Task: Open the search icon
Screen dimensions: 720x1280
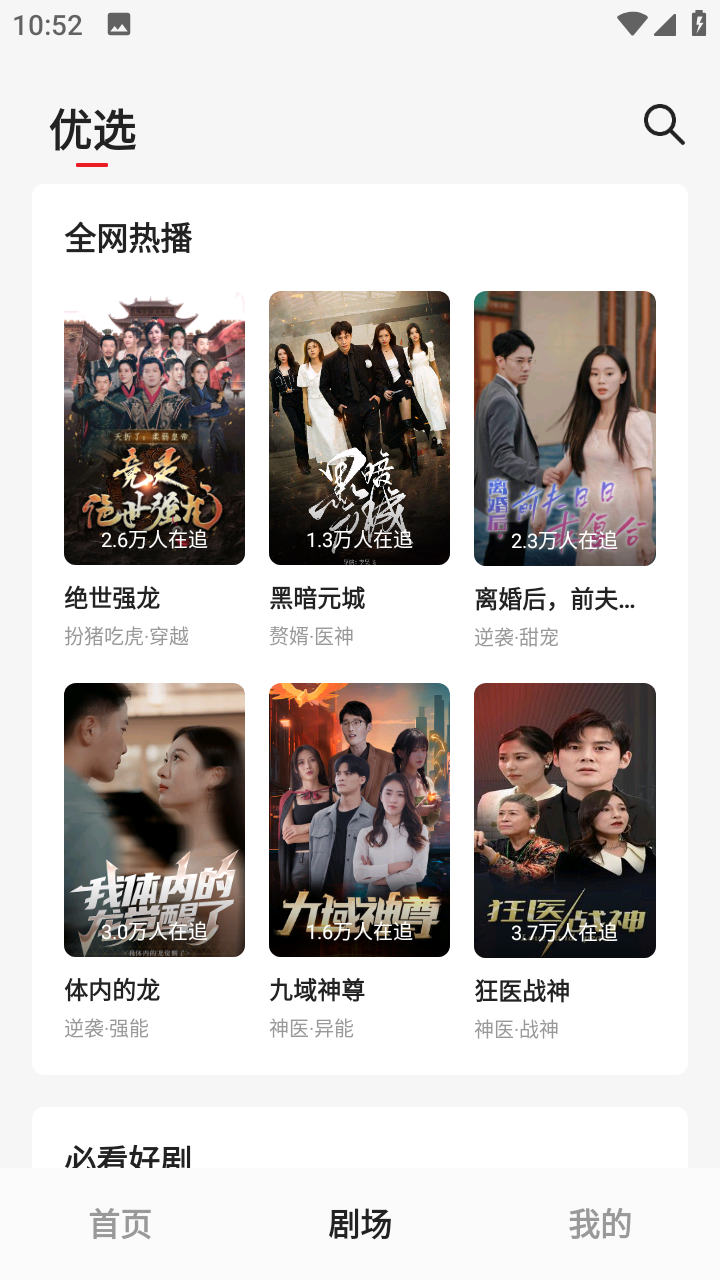Action: [664, 125]
